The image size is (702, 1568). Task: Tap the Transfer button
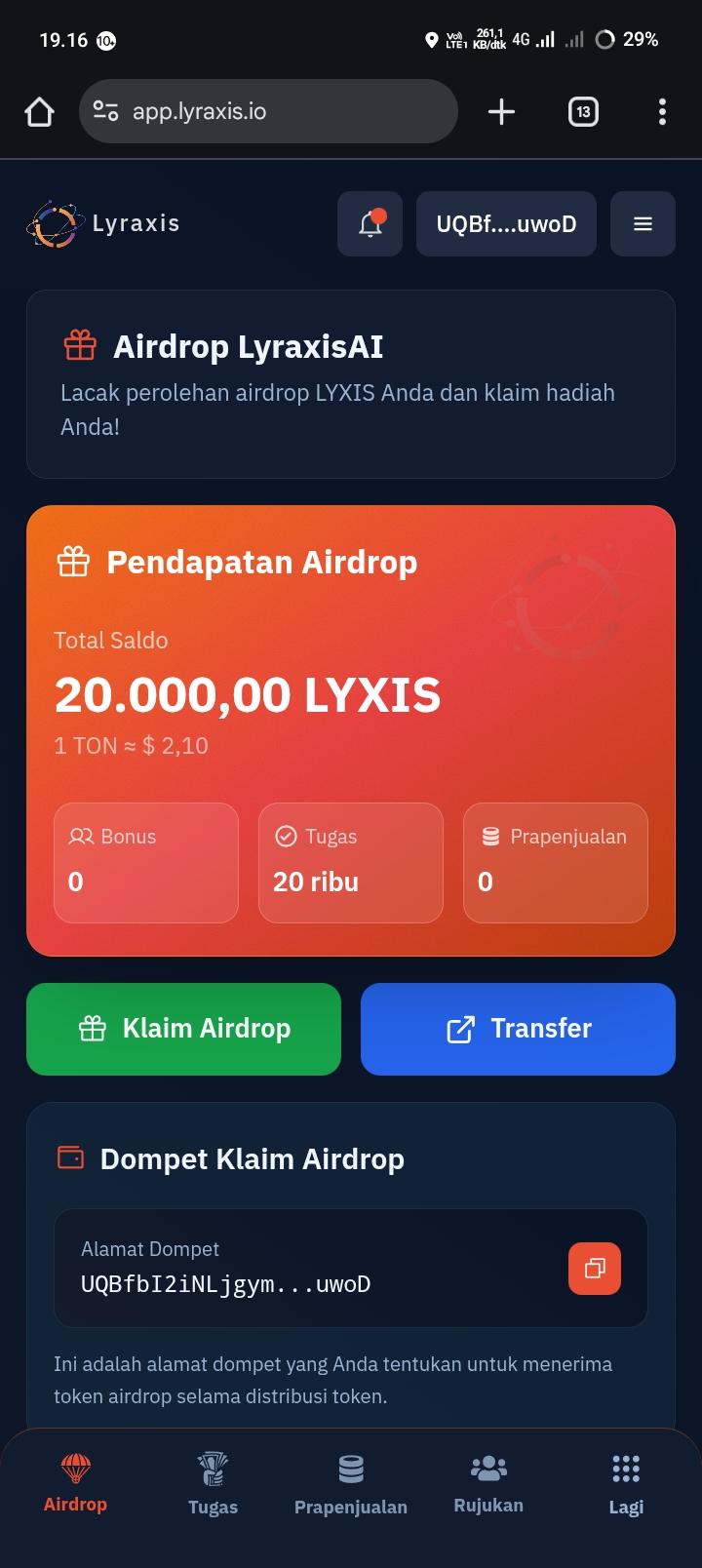pyautogui.click(x=518, y=1029)
